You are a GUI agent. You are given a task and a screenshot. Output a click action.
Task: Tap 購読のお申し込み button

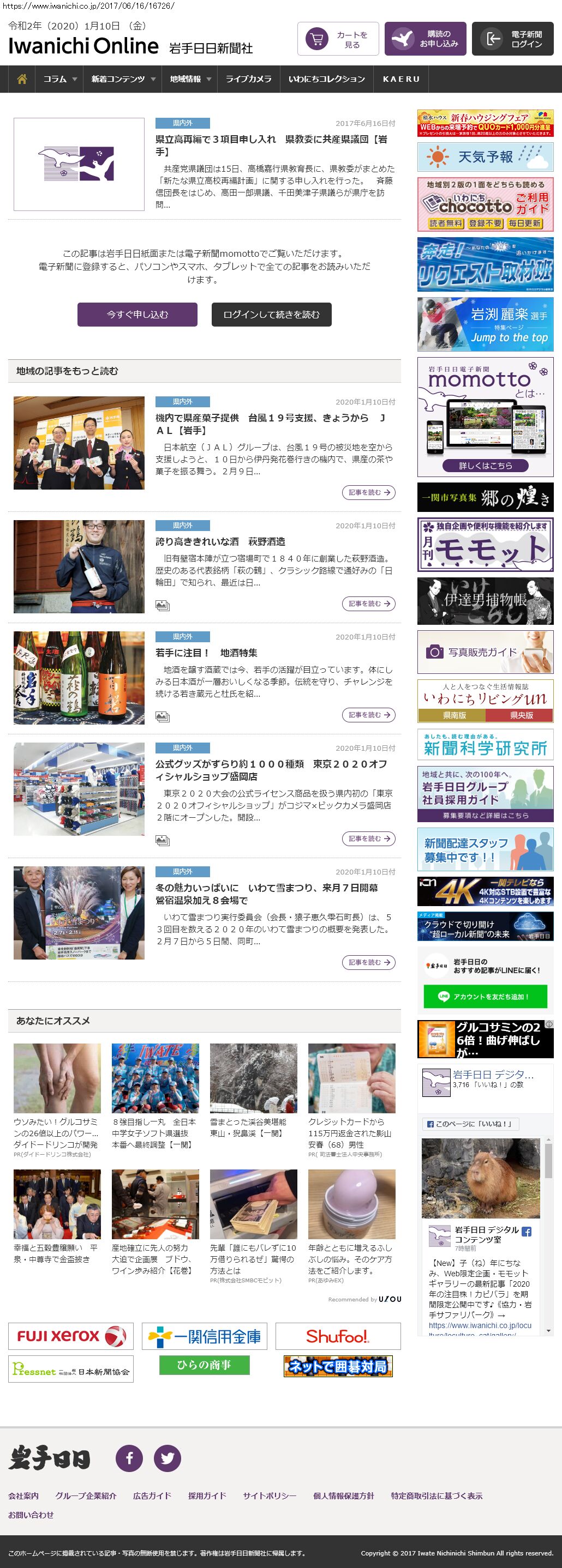pos(425,40)
